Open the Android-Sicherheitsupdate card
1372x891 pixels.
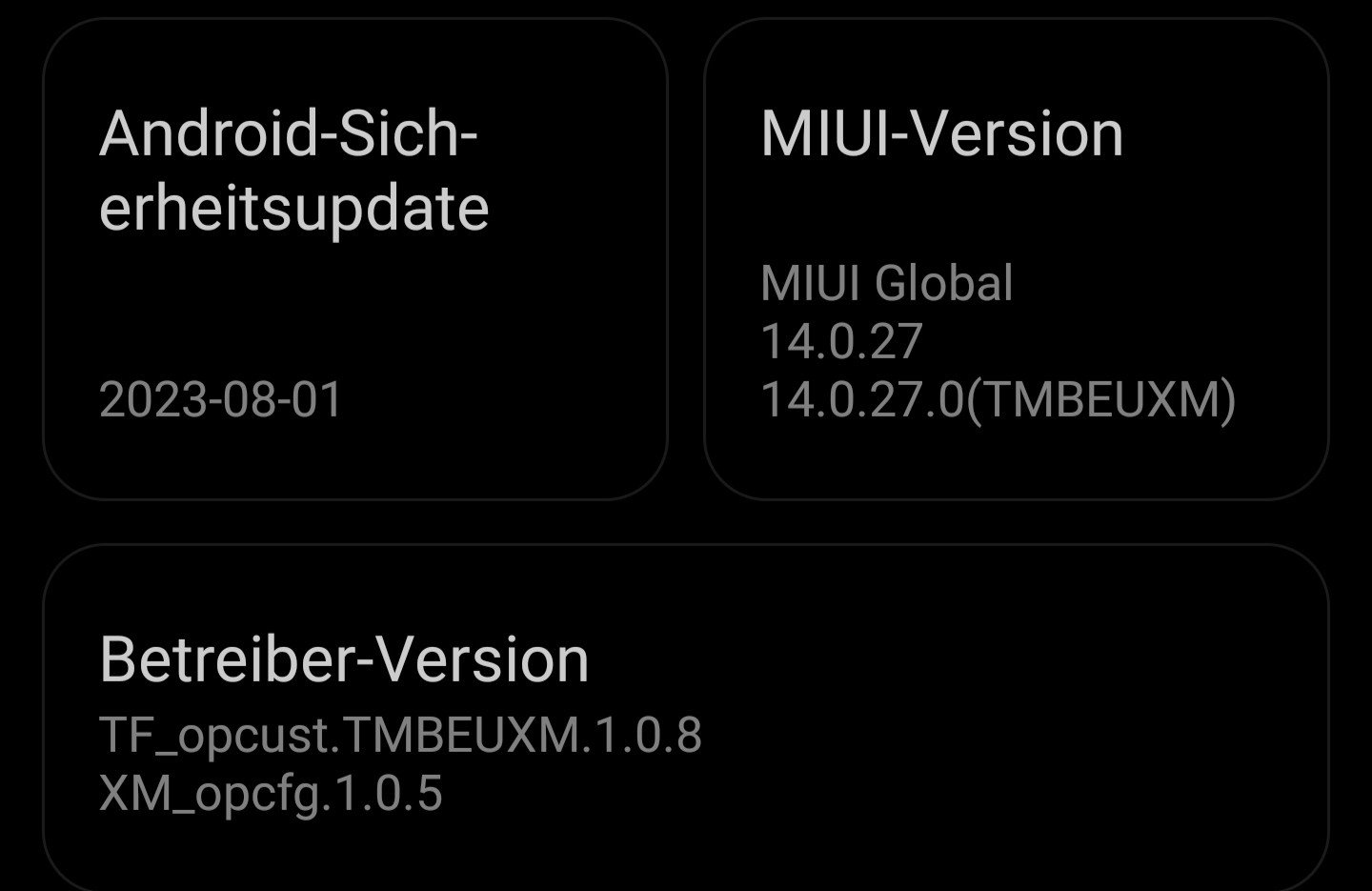(354, 259)
